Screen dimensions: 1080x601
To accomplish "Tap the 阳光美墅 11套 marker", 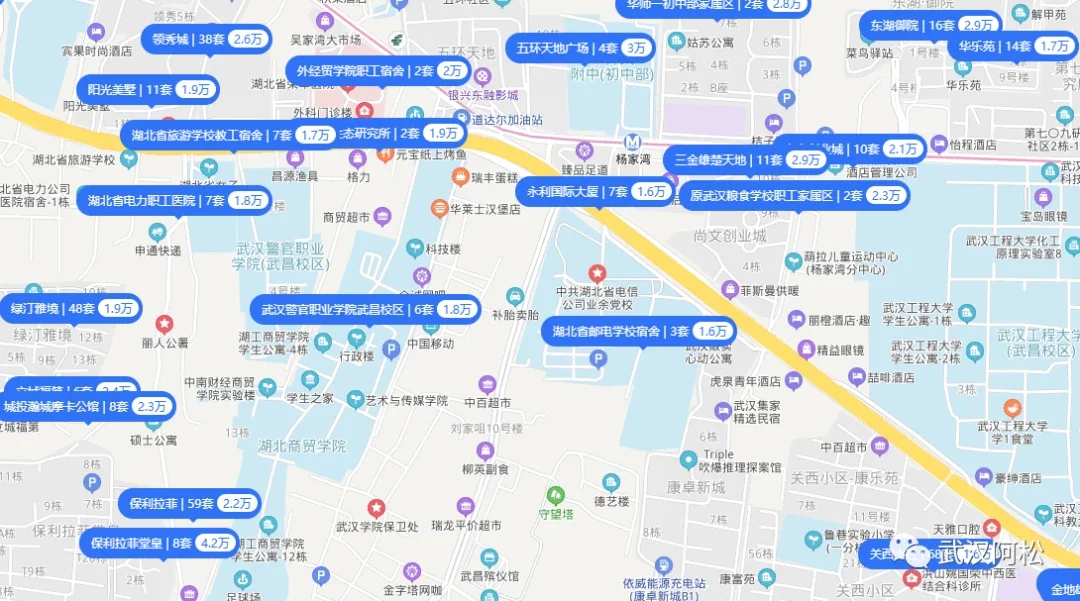I will tap(148, 89).
